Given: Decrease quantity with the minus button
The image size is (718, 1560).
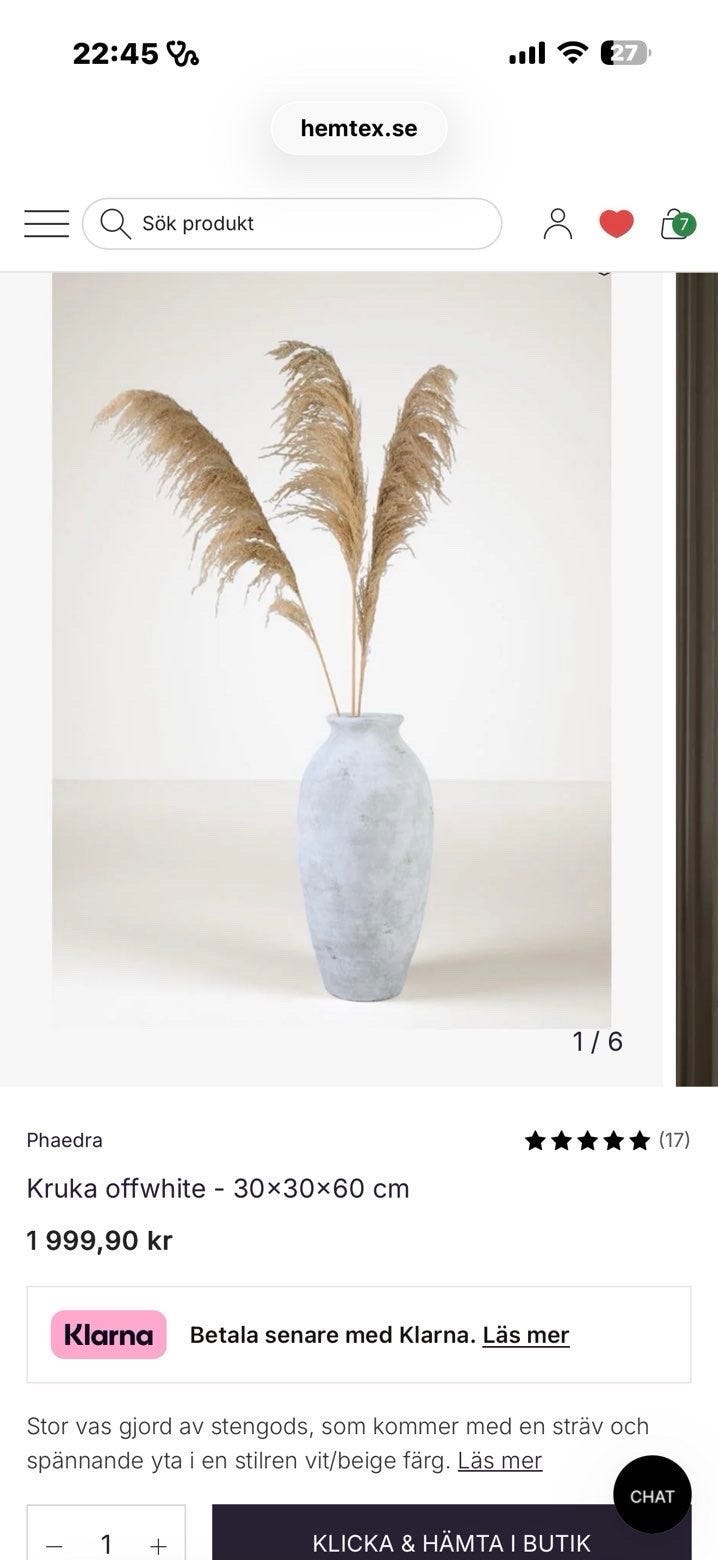Looking at the screenshot, I should pos(55,1545).
